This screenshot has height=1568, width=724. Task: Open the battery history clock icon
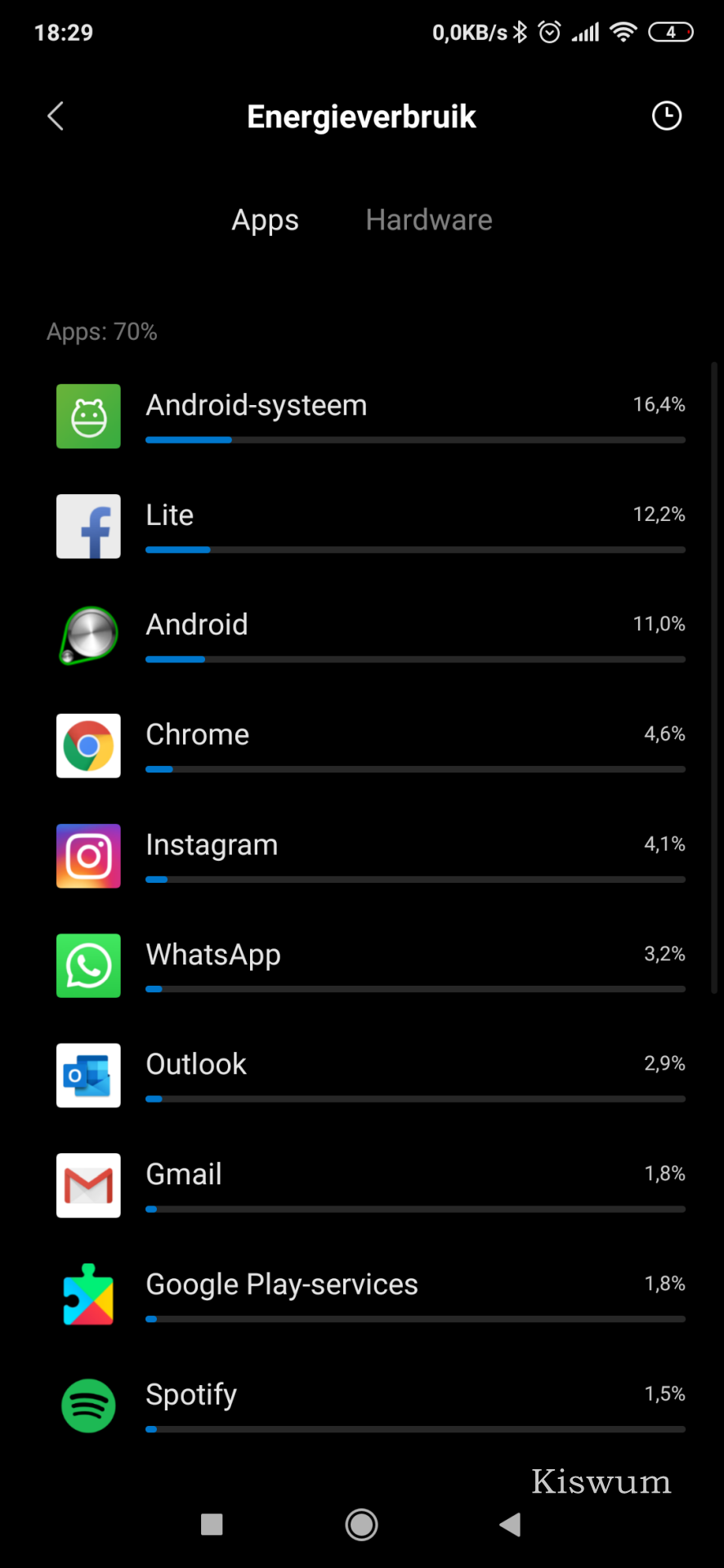click(x=666, y=116)
